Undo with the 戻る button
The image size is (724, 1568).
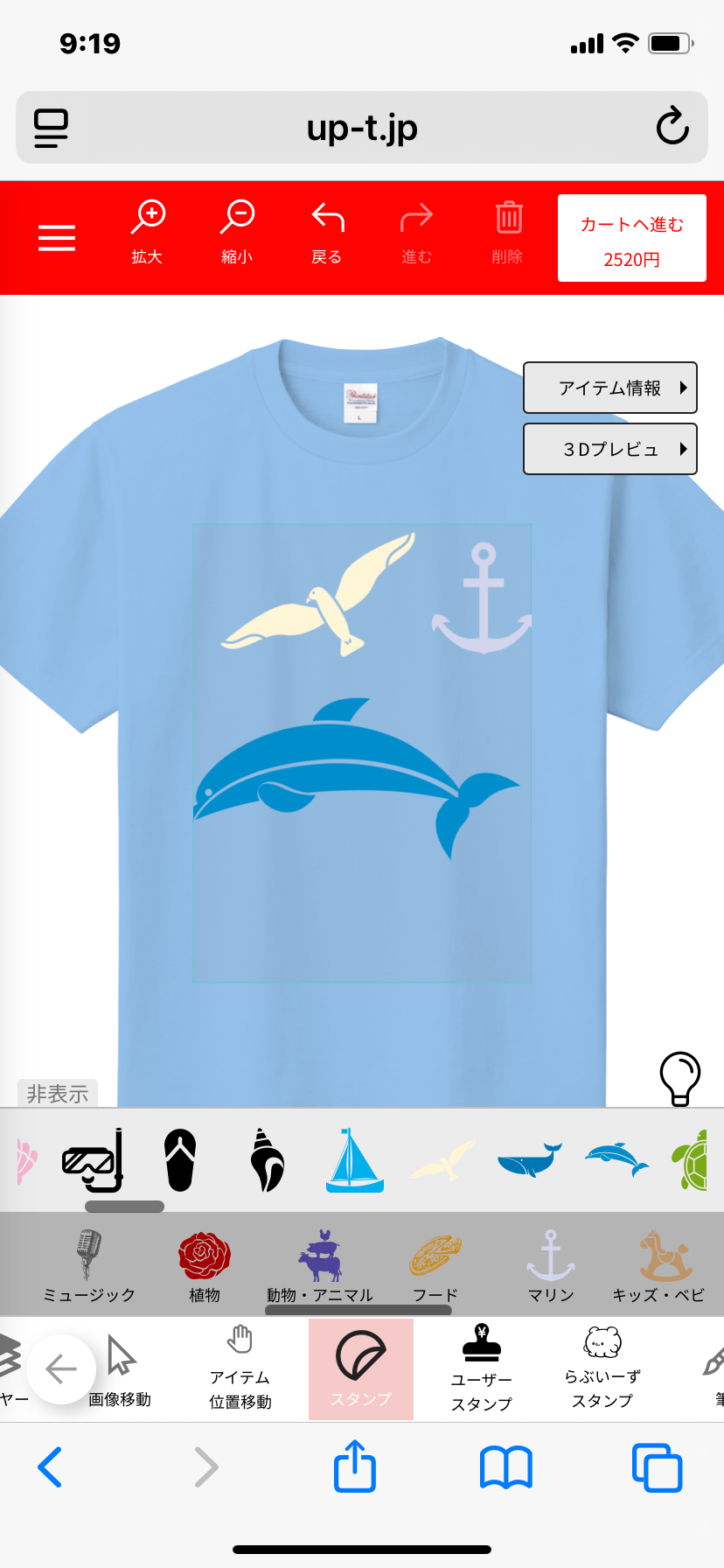coord(327,232)
